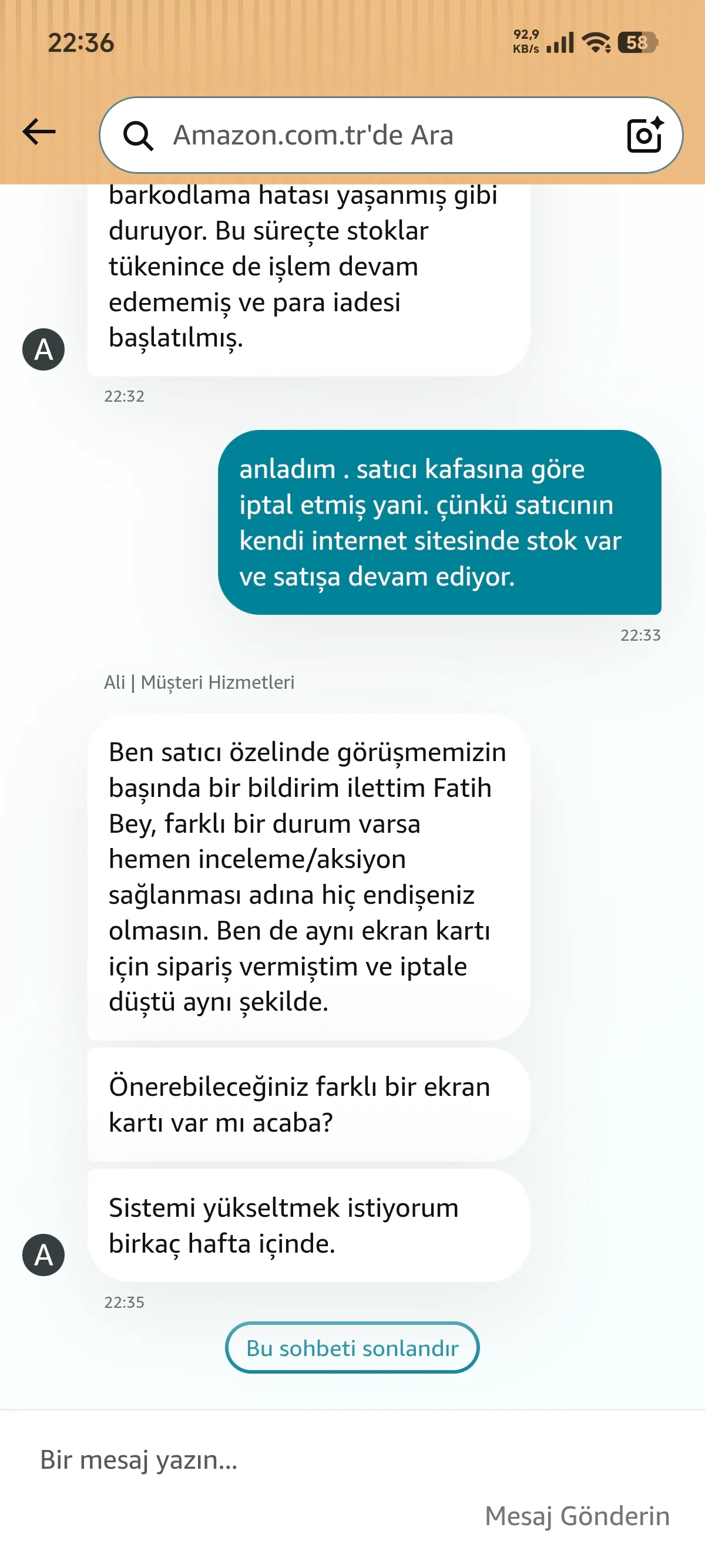Open the camera lens search icon
The height and width of the screenshot is (1568, 705).
tap(644, 134)
